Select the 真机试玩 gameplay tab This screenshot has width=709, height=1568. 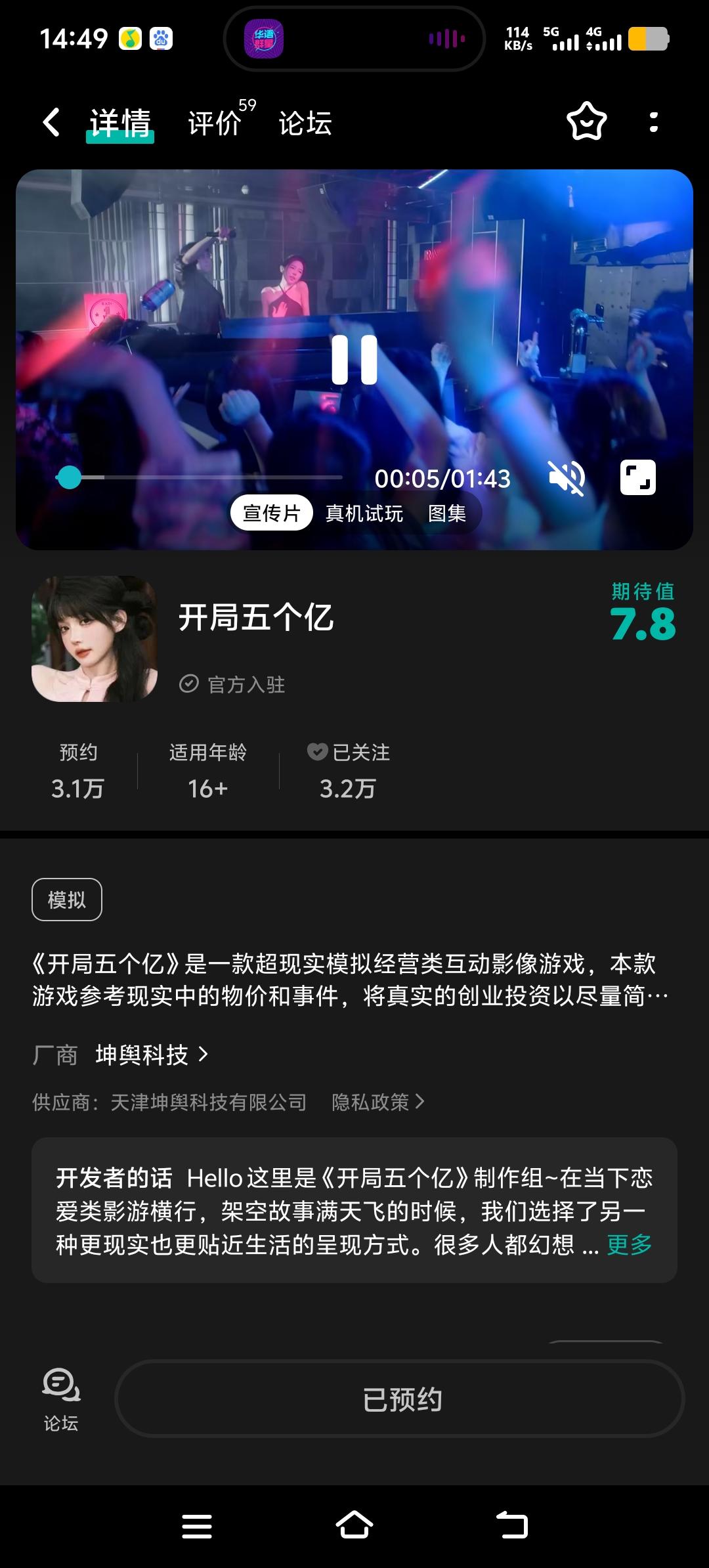(365, 515)
